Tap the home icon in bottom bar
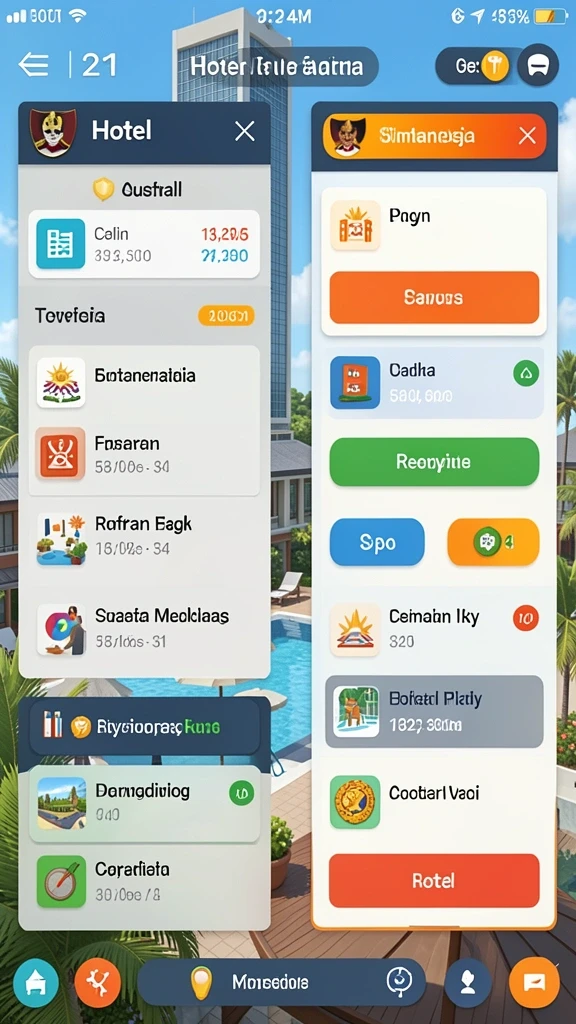This screenshot has height=1024, width=576. tap(36, 982)
